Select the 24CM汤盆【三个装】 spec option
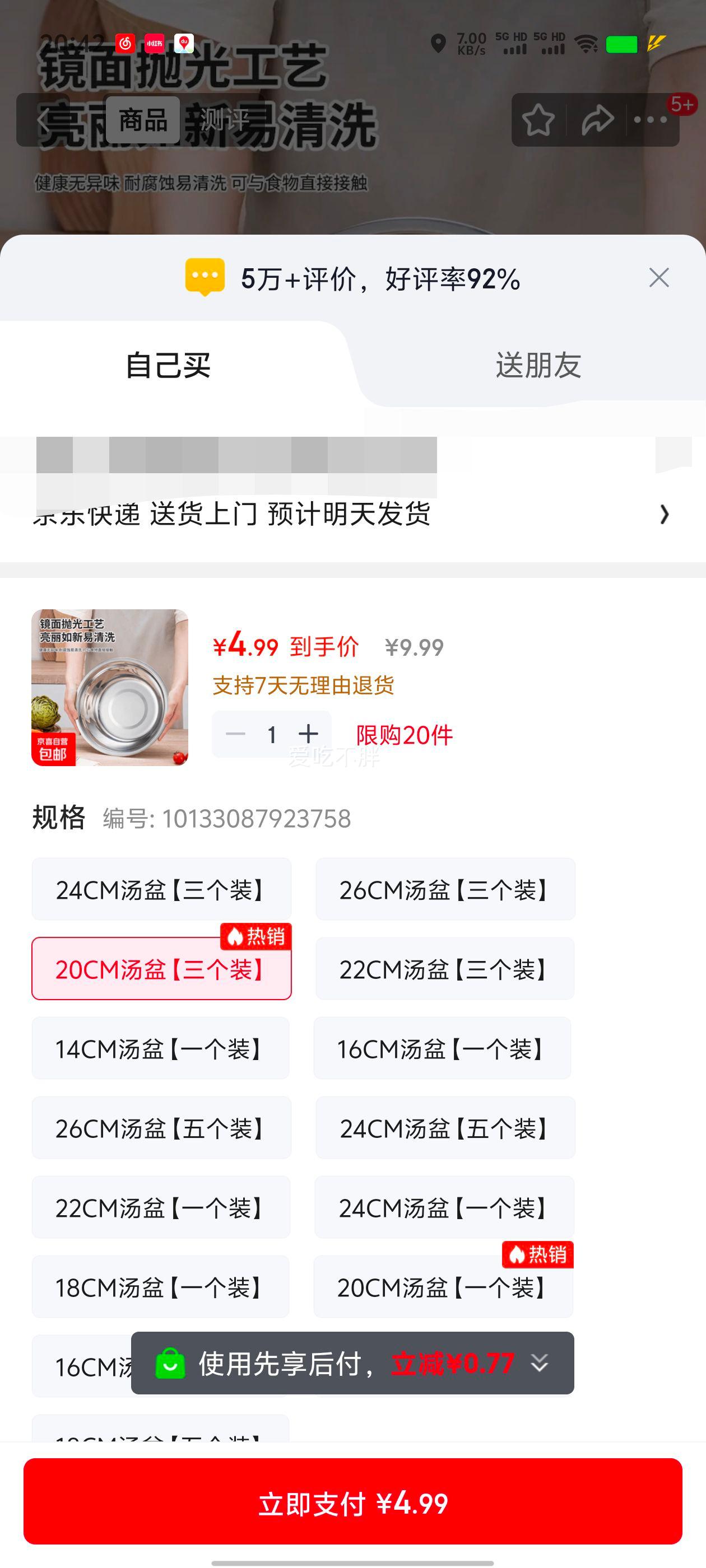 pyautogui.click(x=161, y=889)
